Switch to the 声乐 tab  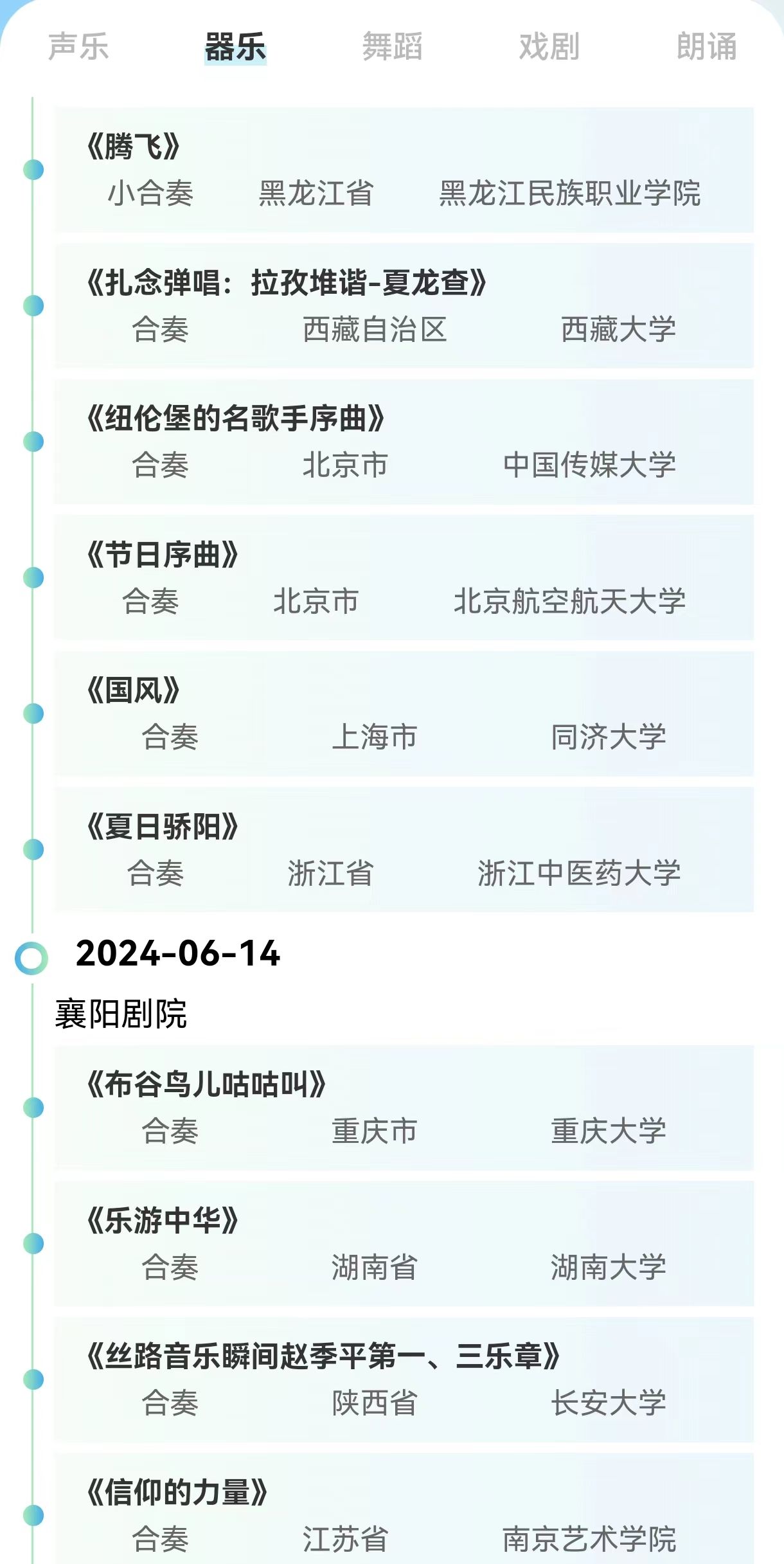pyautogui.click(x=78, y=47)
